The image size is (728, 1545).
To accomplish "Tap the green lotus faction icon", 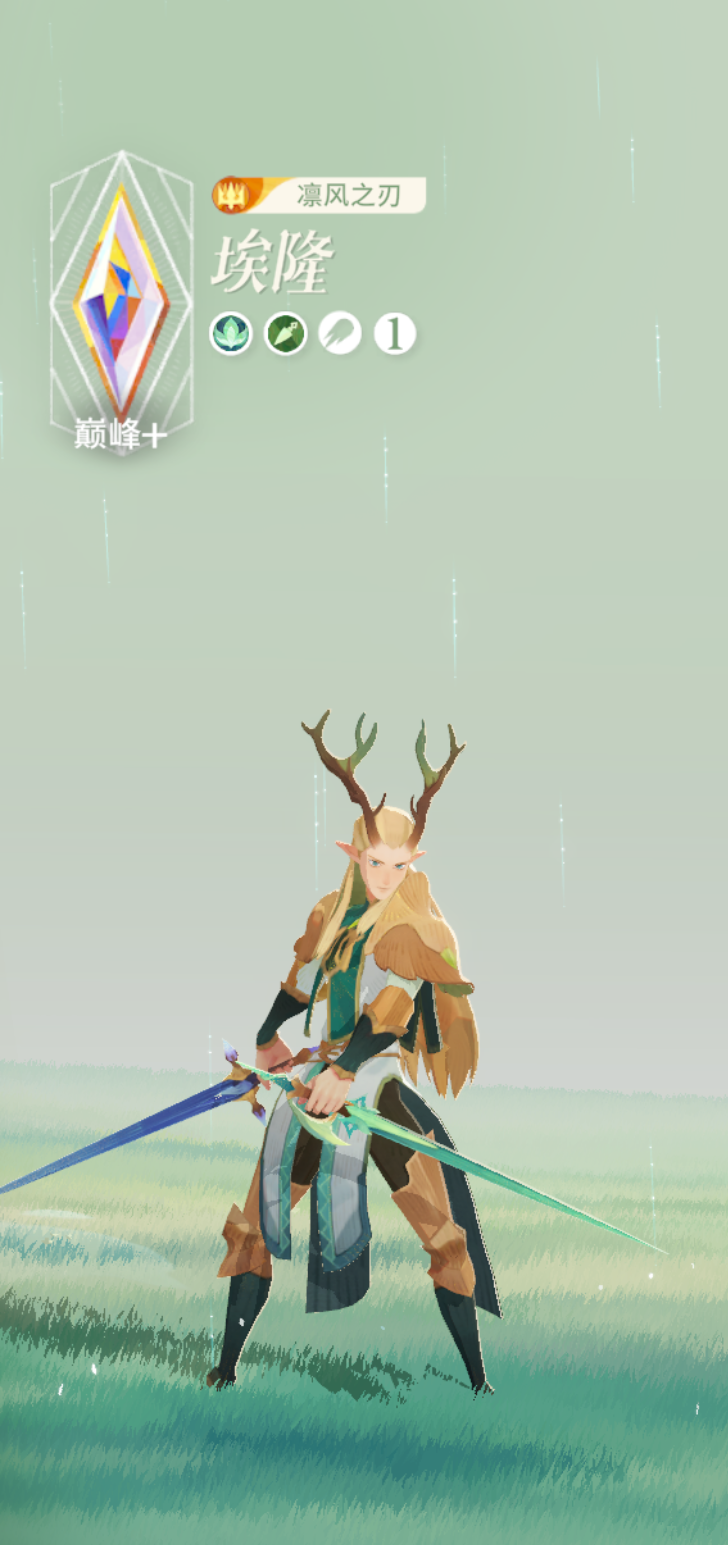I will coord(231,334).
